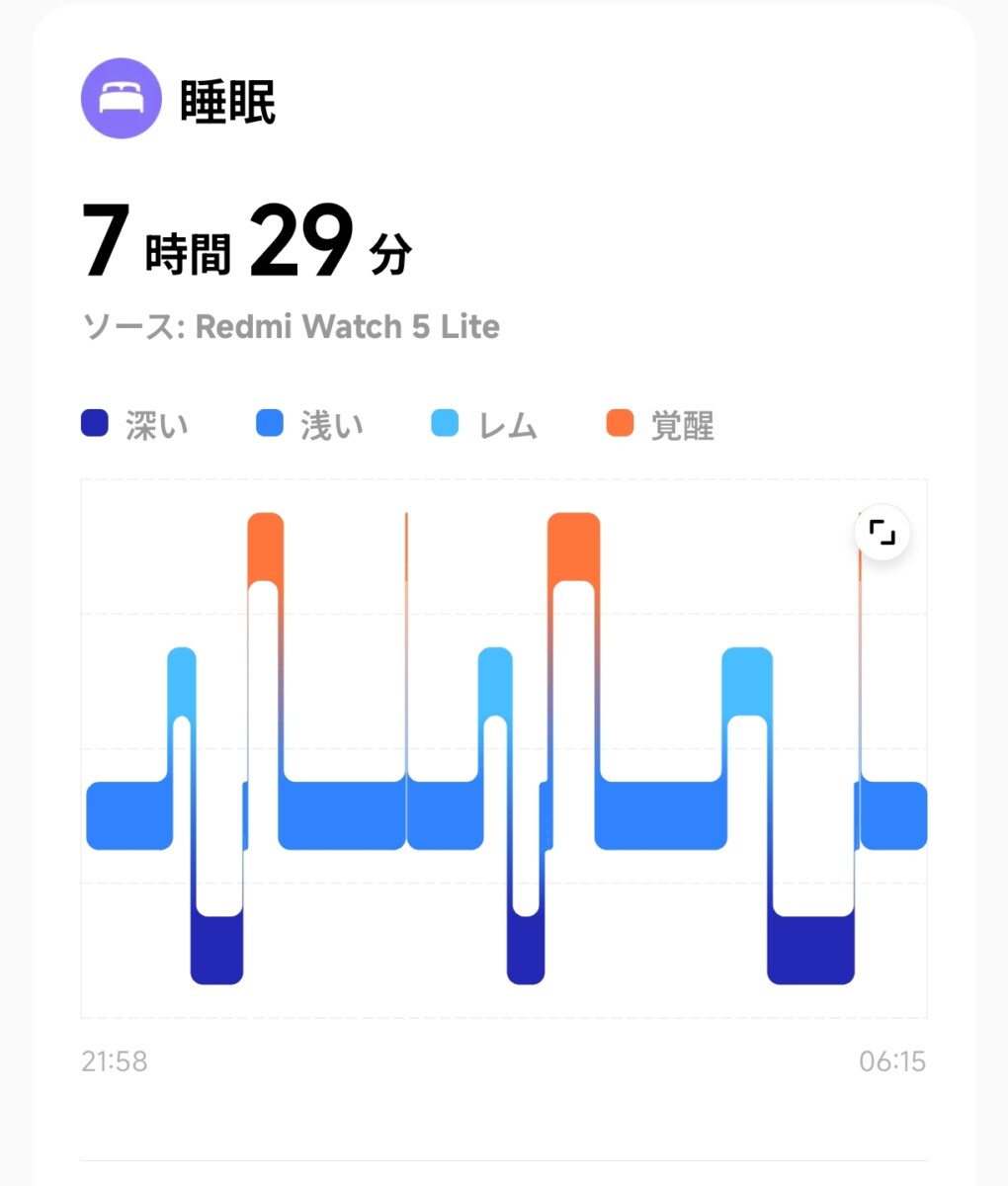
Task: Expand the sleep chart to fullscreen
Action: pos(882,534)
